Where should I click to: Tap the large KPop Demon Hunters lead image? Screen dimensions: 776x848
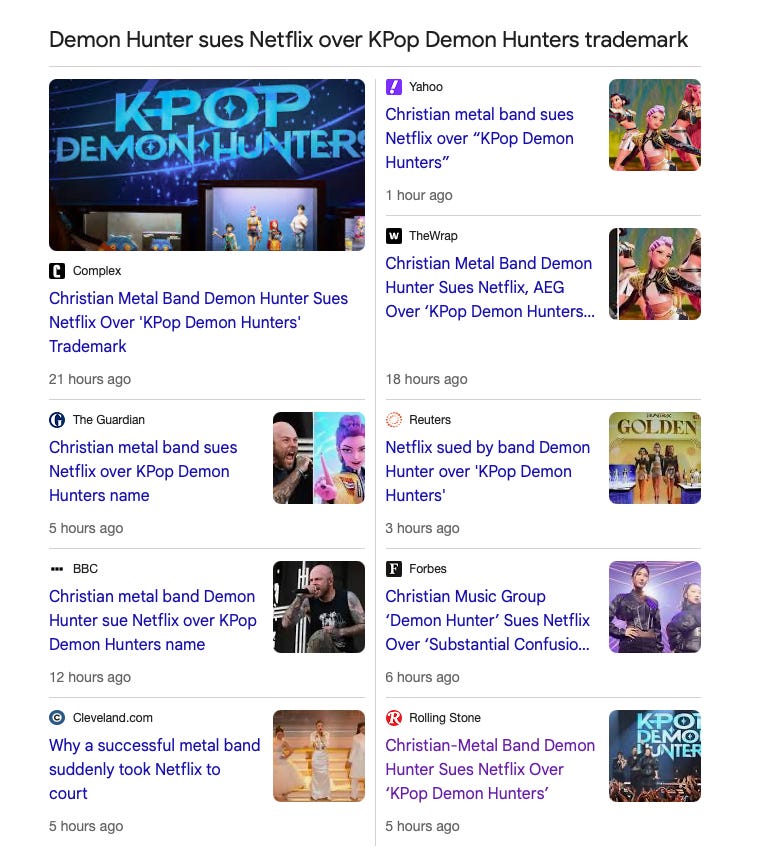(207, 164)
